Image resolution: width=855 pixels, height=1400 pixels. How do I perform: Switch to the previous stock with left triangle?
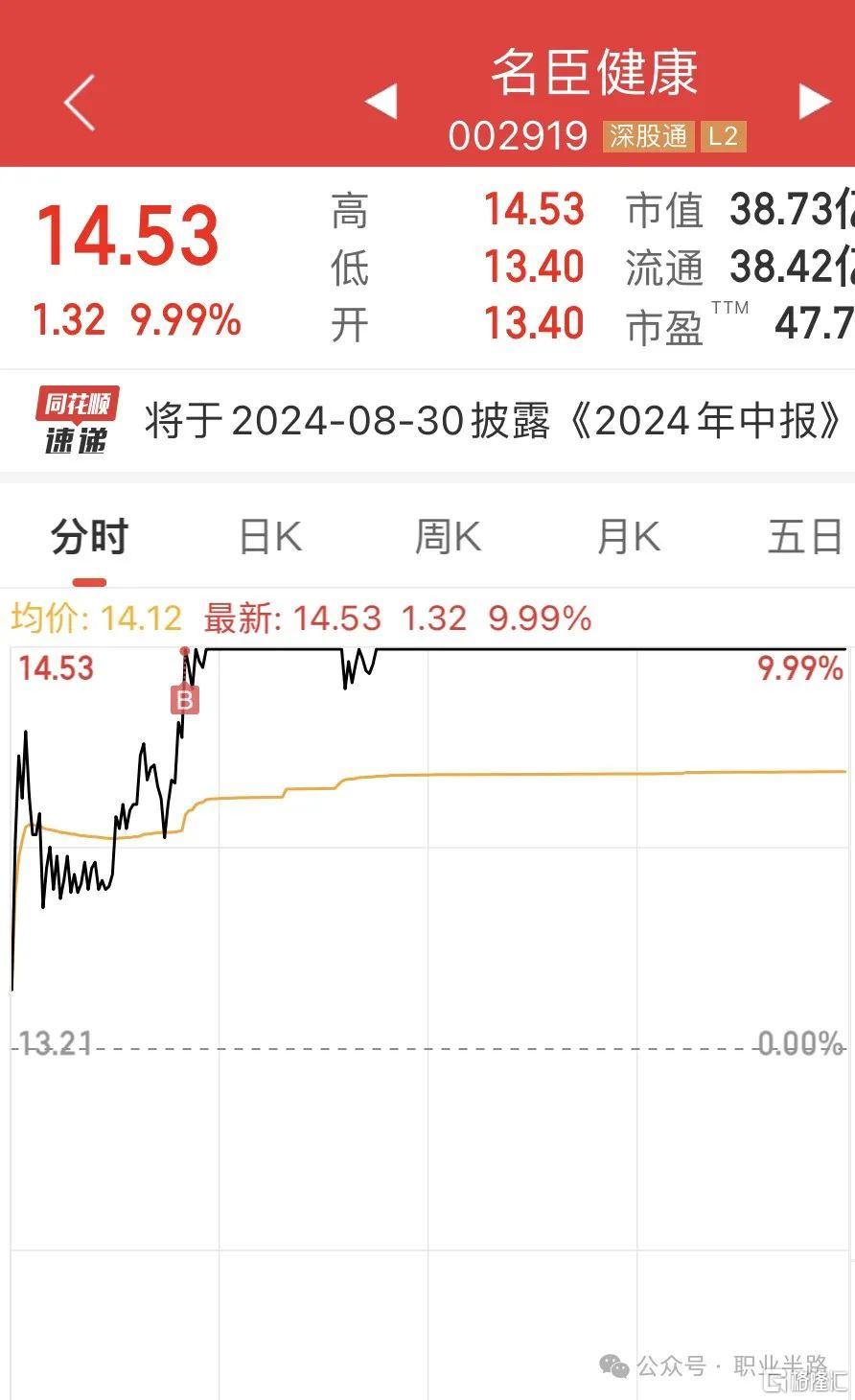[x=381, y=101]
